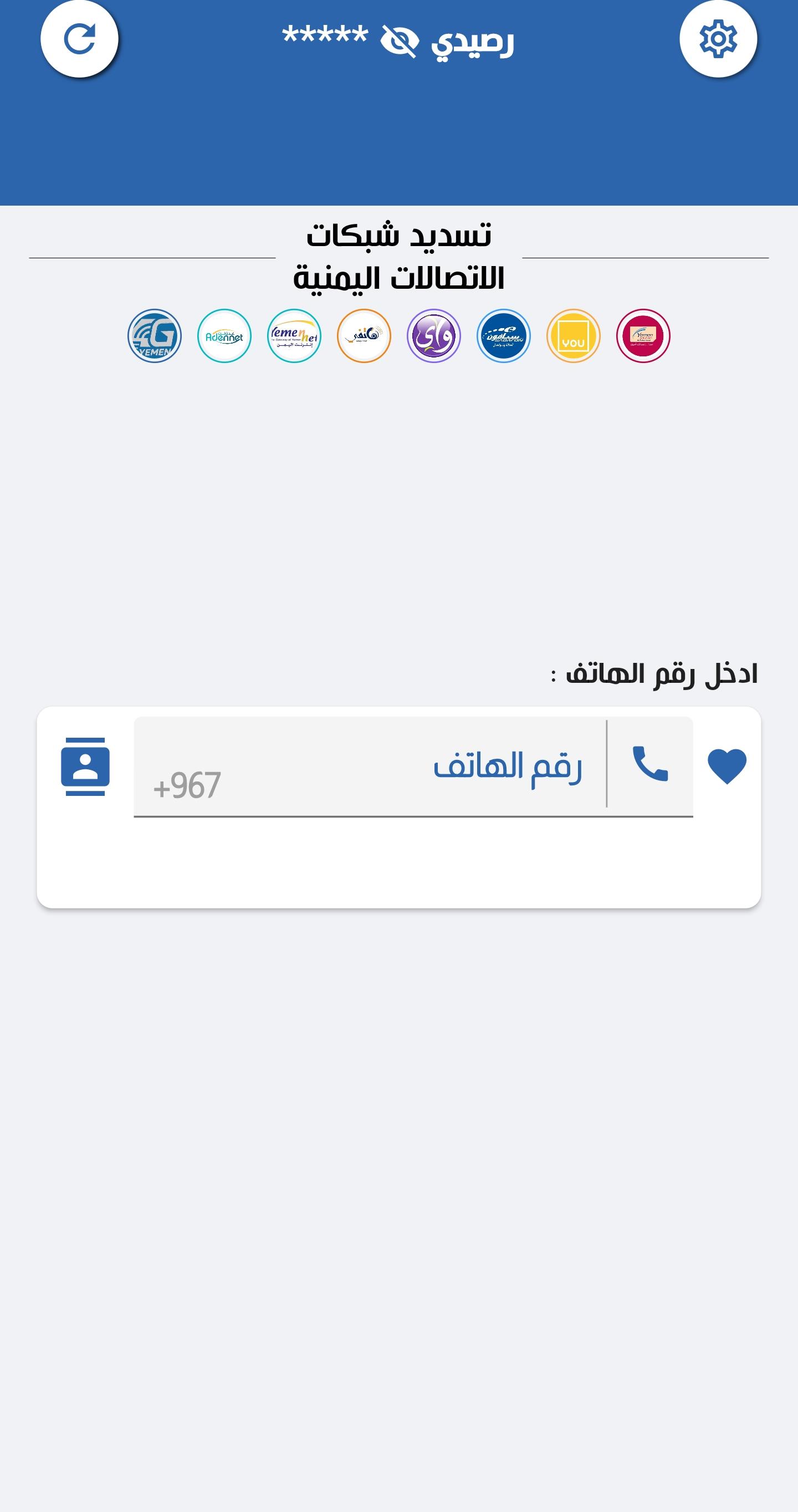The width and height of the screenshot is (798, 1512).
Task: Pick a number from the contacts icon
Action: 86,767
